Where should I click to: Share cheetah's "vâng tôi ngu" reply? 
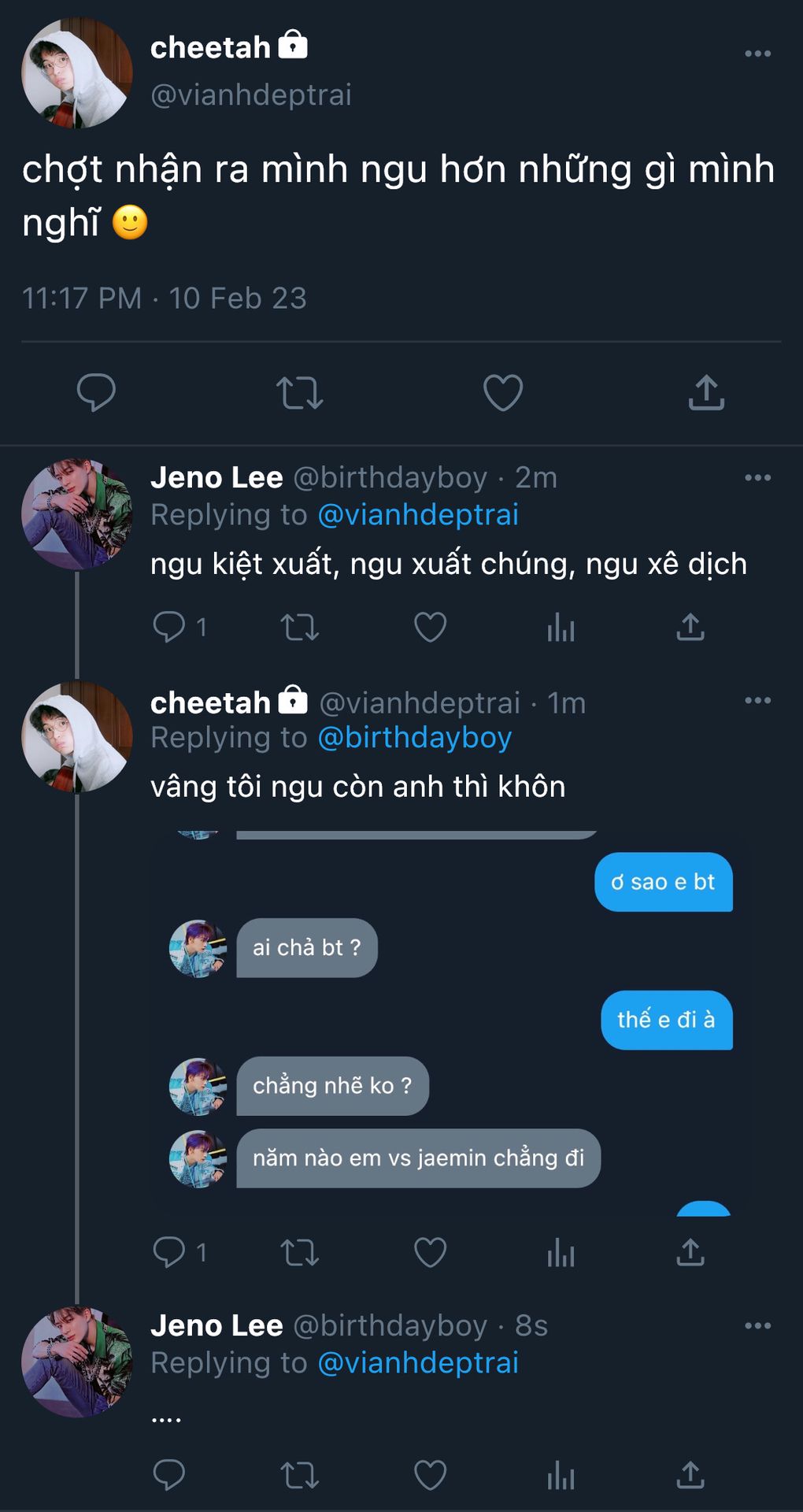pyautogui.click(x=690, y=1252)
